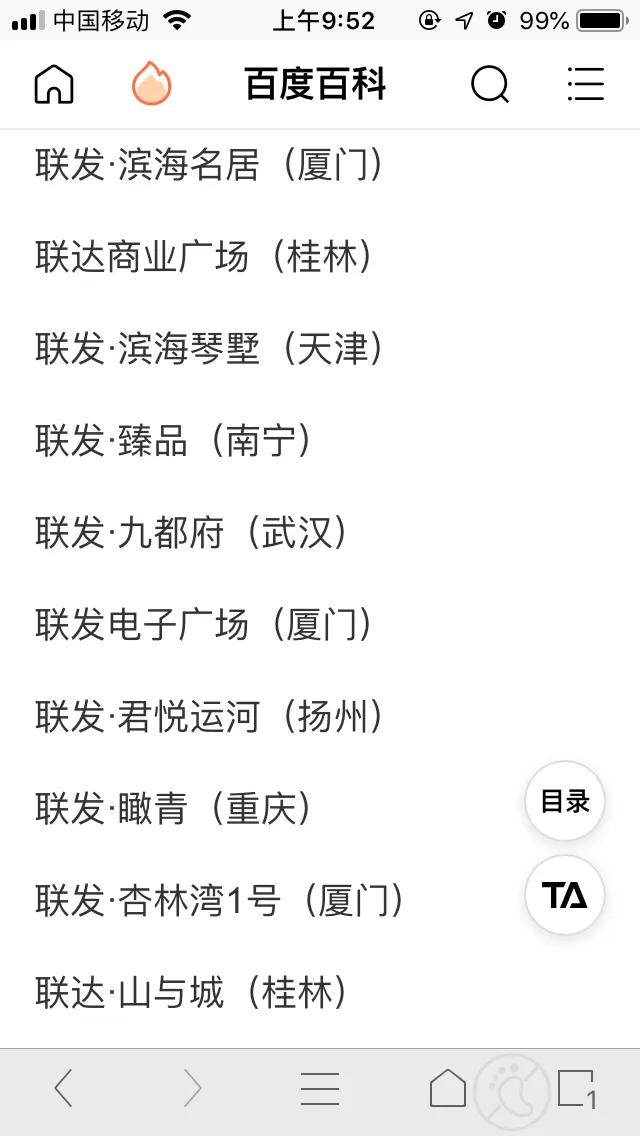
Task: Open 联达·山与城（桂林）entry
Action: pos(191,993)
